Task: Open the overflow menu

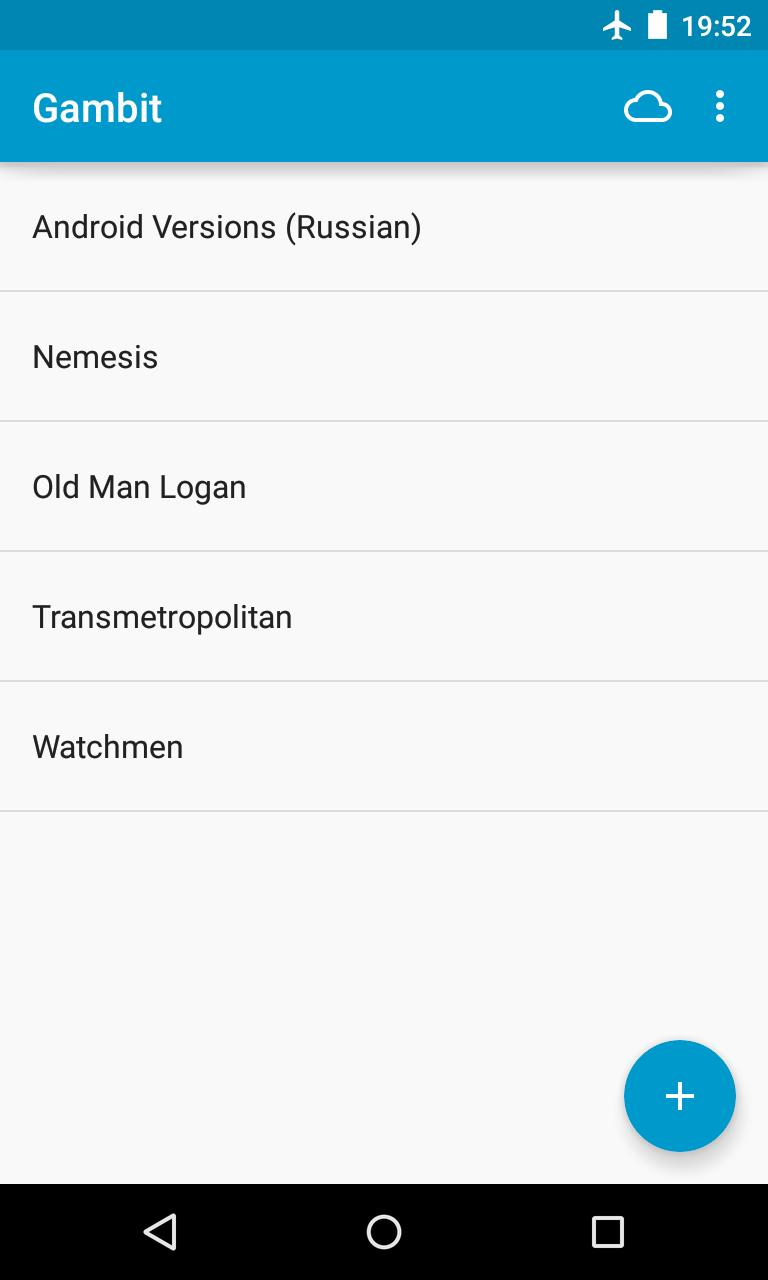Action: [x=720, y=107]
